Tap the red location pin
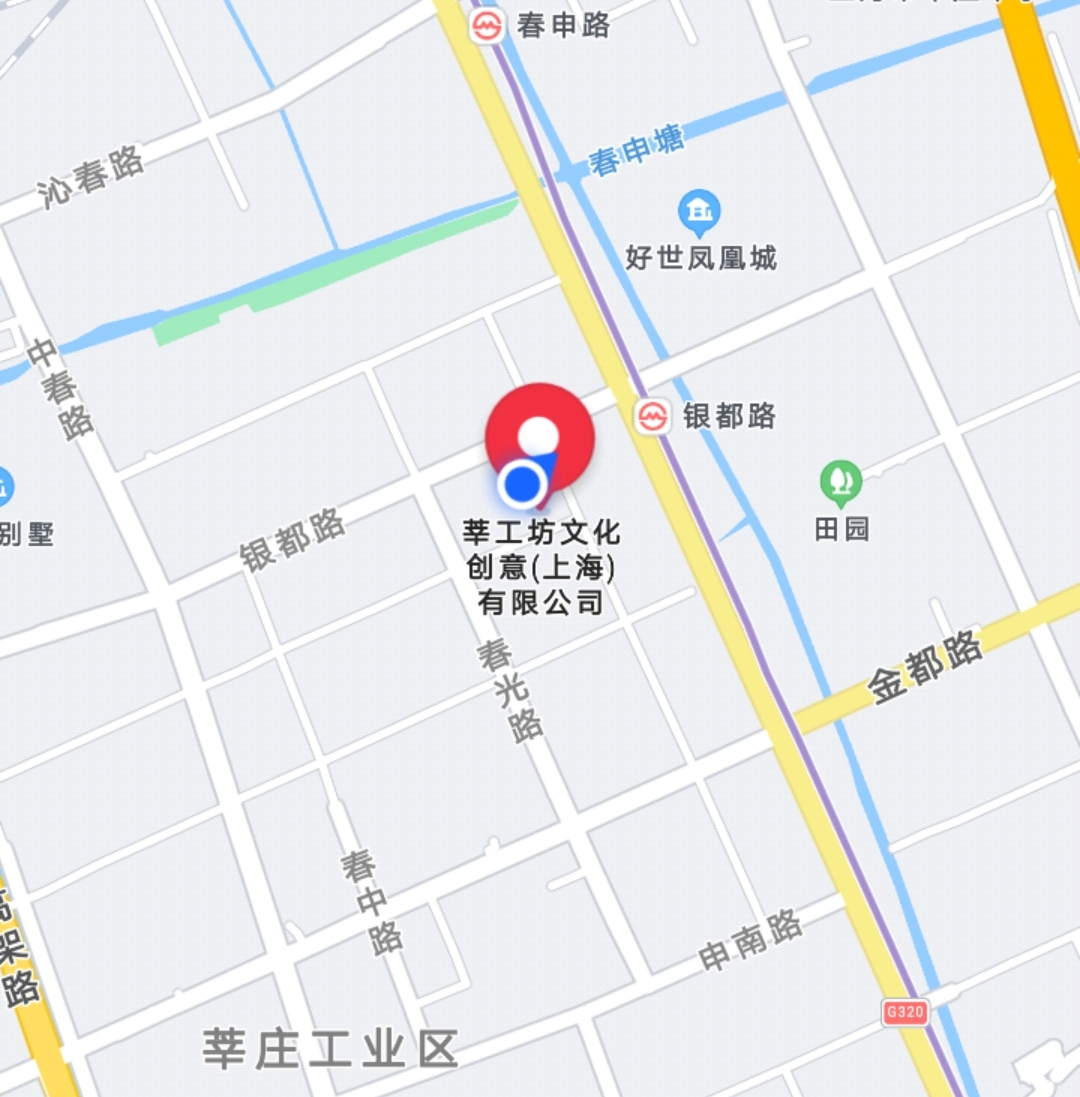 [x=540, y=436]
